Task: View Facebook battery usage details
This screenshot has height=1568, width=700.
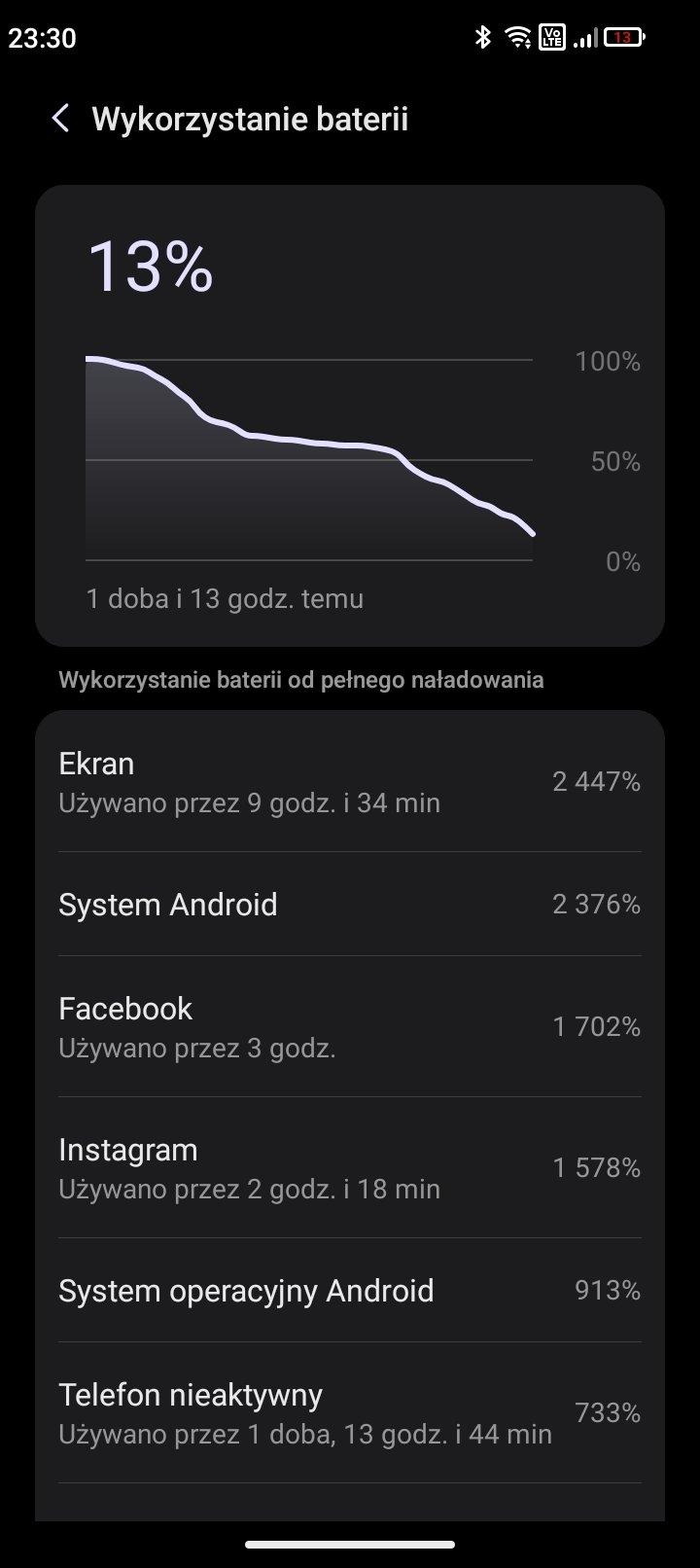Action: (x=350, y=1027)
